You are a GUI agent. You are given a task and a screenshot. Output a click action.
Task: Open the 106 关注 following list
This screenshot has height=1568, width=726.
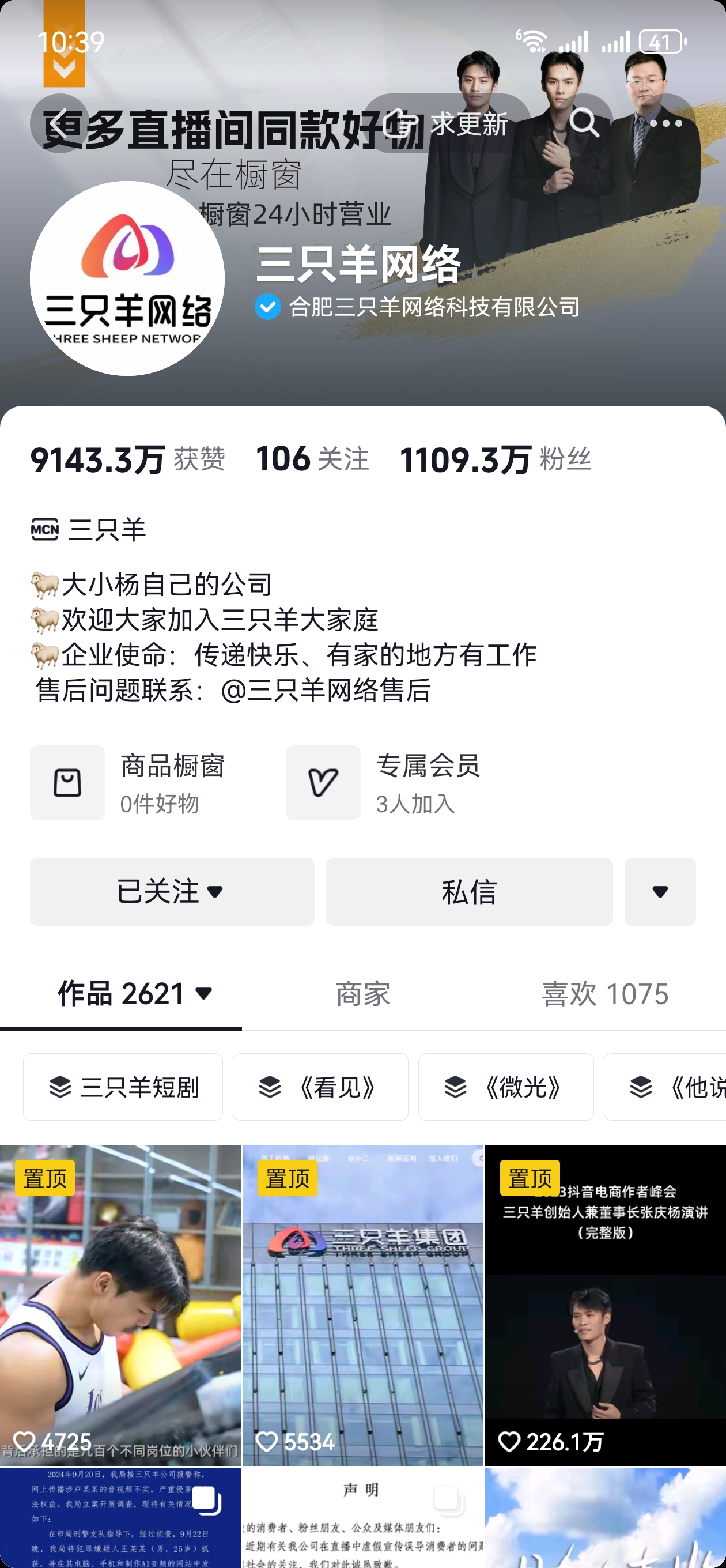(x=312, y=459)
